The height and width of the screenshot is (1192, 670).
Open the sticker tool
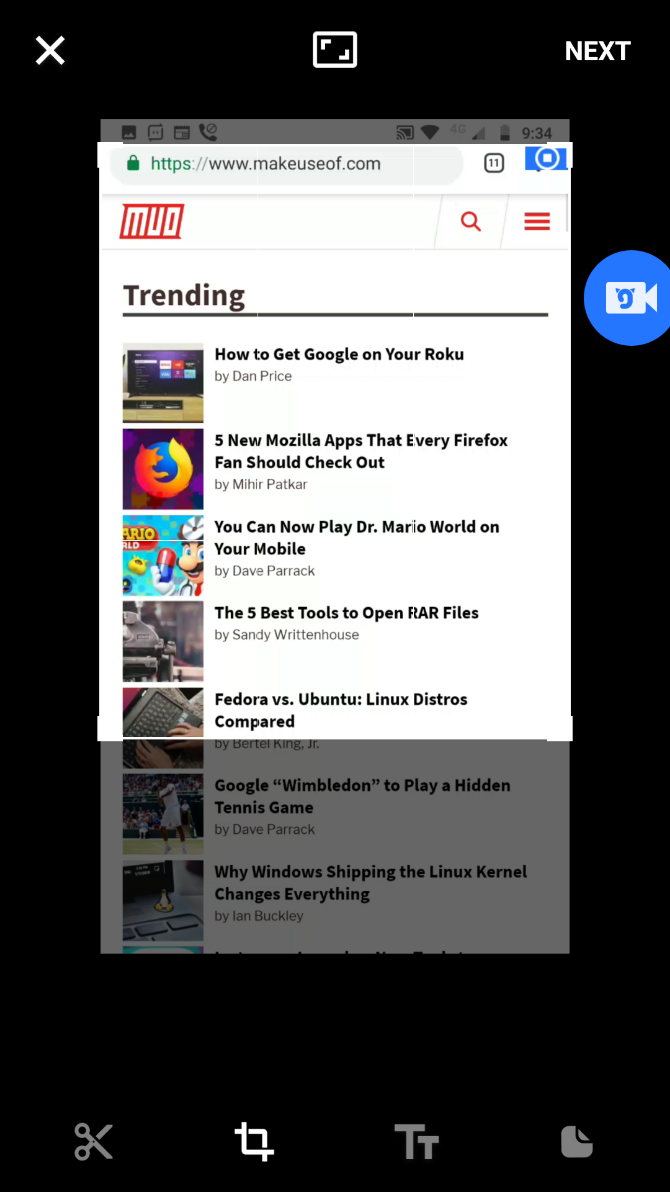tap(577, 1141)
